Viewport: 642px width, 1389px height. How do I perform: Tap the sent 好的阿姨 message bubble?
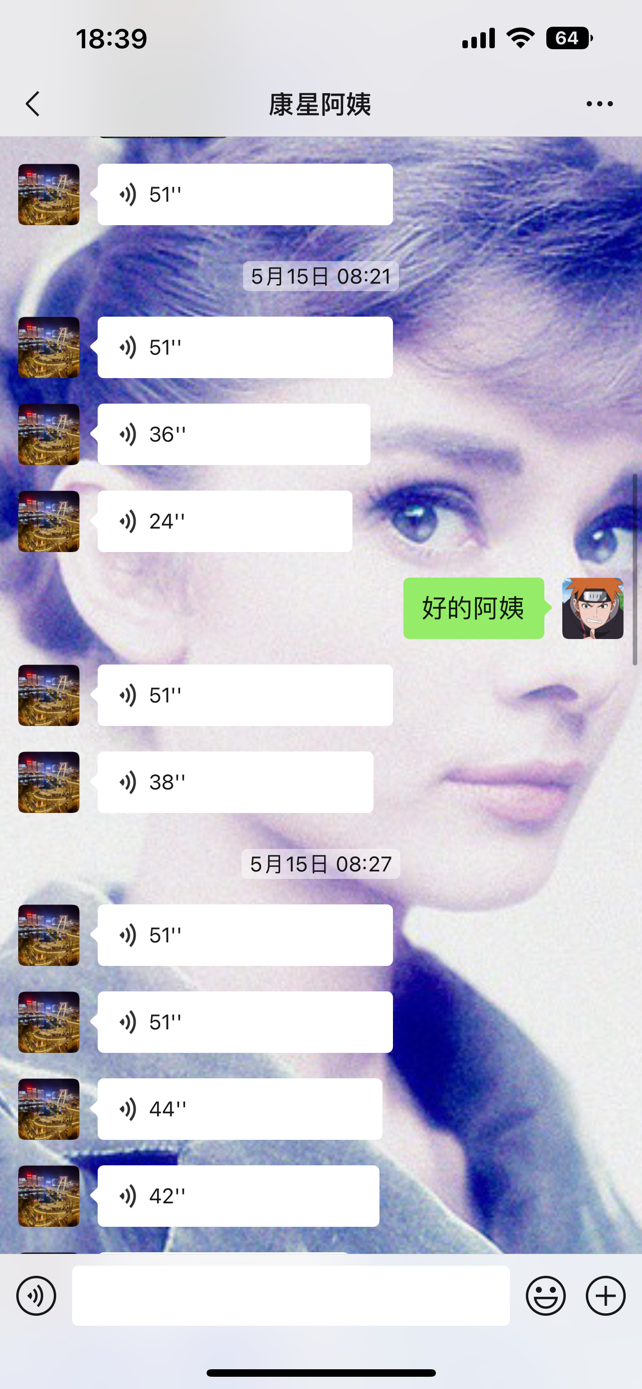tap(473, 608)
